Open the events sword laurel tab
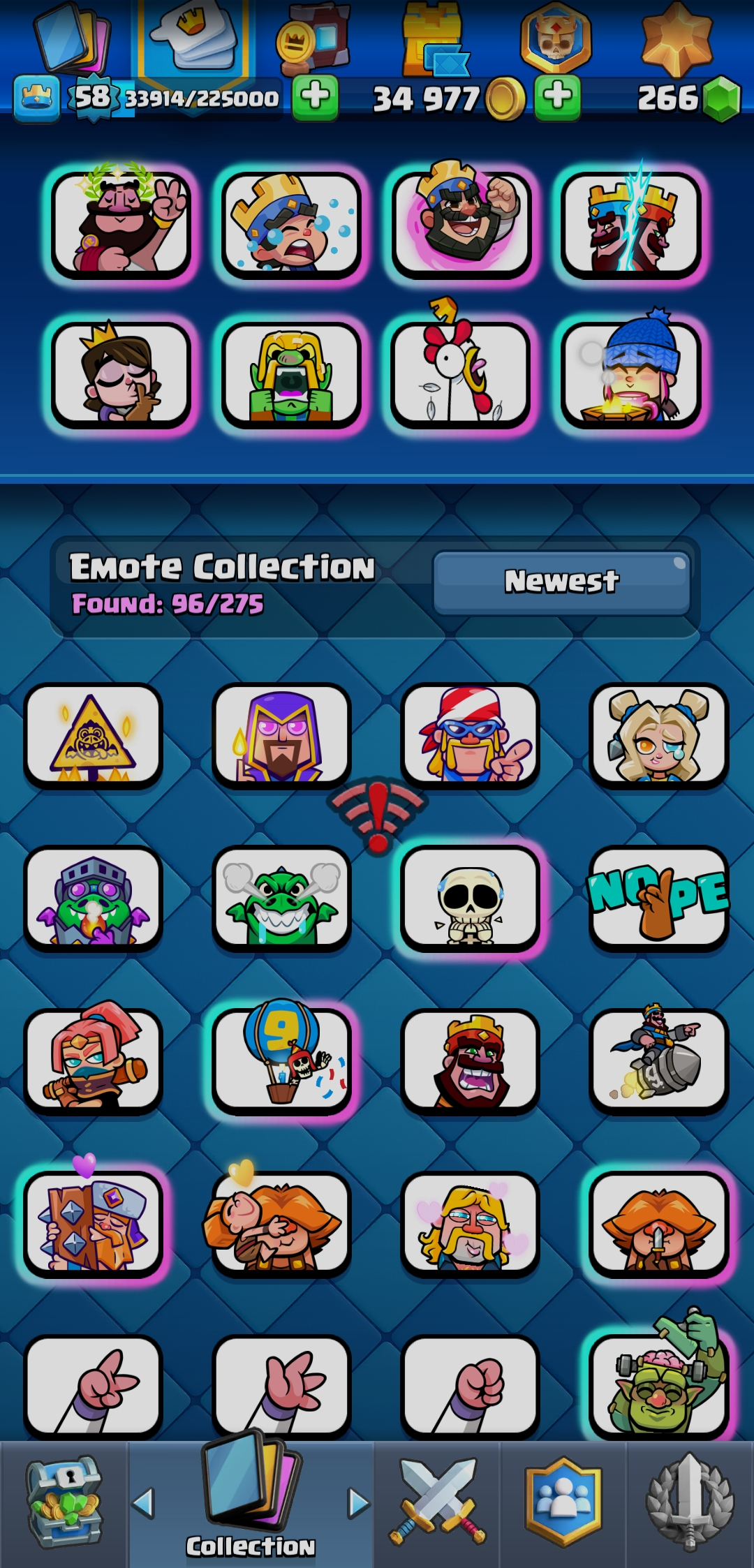The width and height of the screenshot is (754, 1568). click(x=690, y=1502)
